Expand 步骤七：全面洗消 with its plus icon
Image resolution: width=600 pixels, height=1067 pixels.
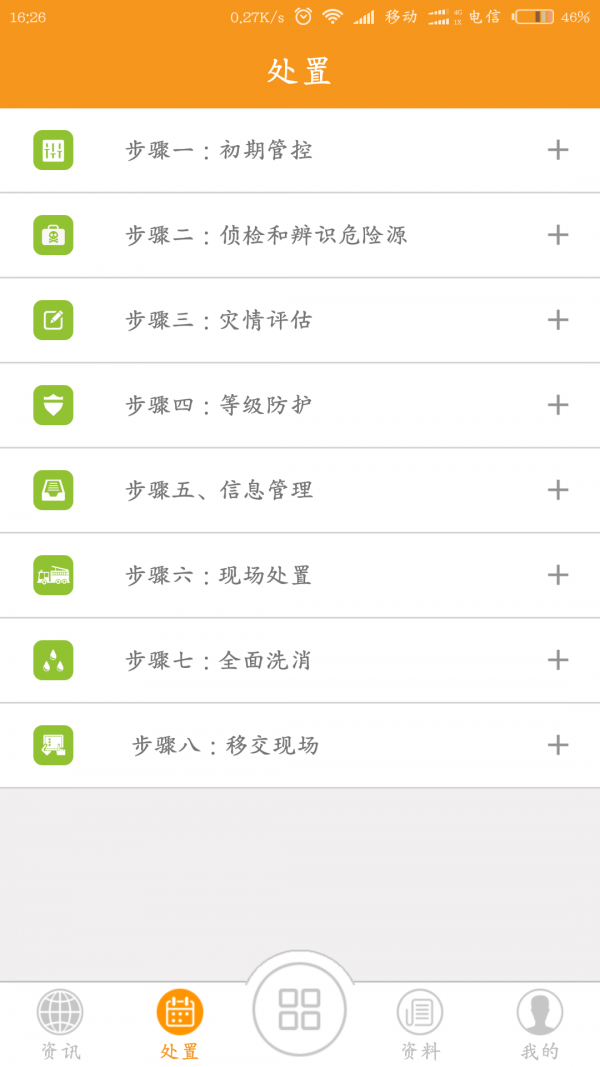pyautogui.click(x=558, y=660)
